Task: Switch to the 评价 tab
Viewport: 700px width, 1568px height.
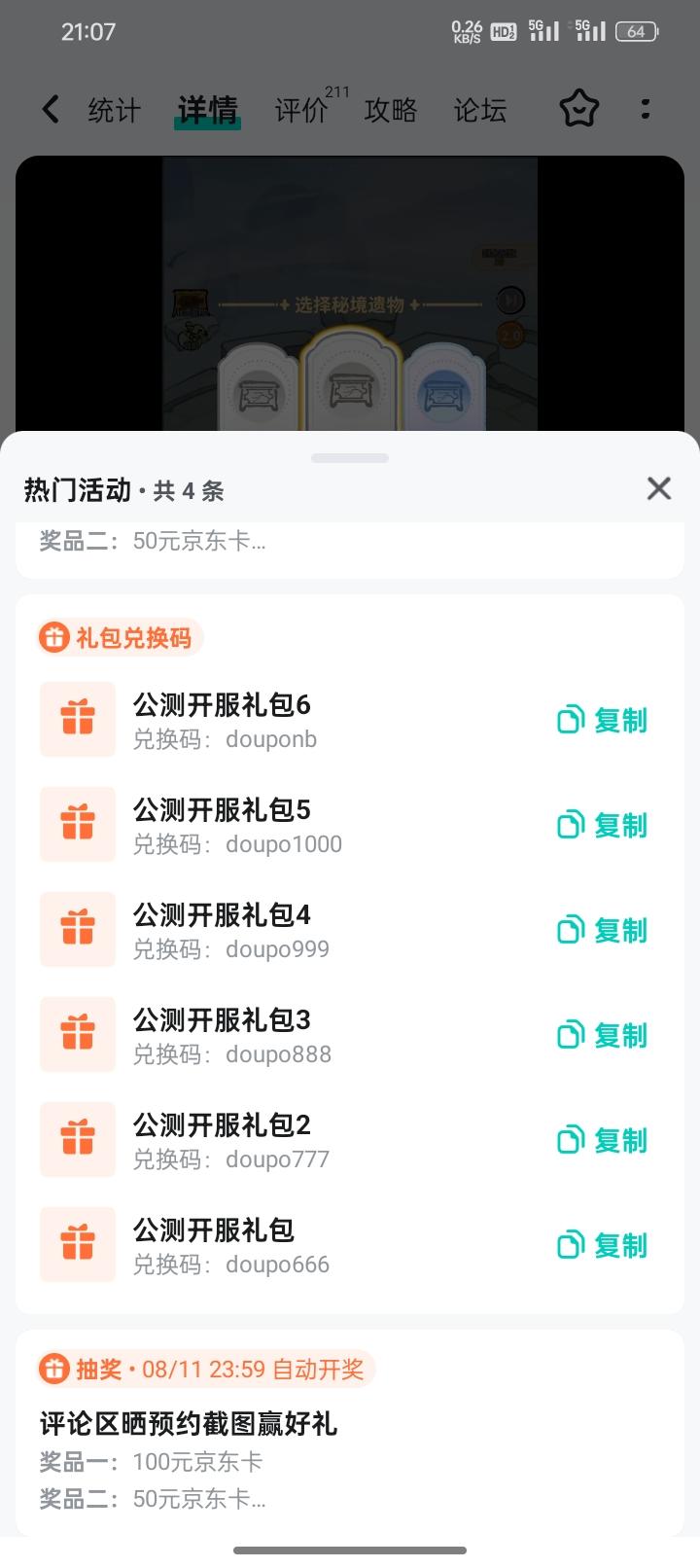Action: click(x=300, y=110)
